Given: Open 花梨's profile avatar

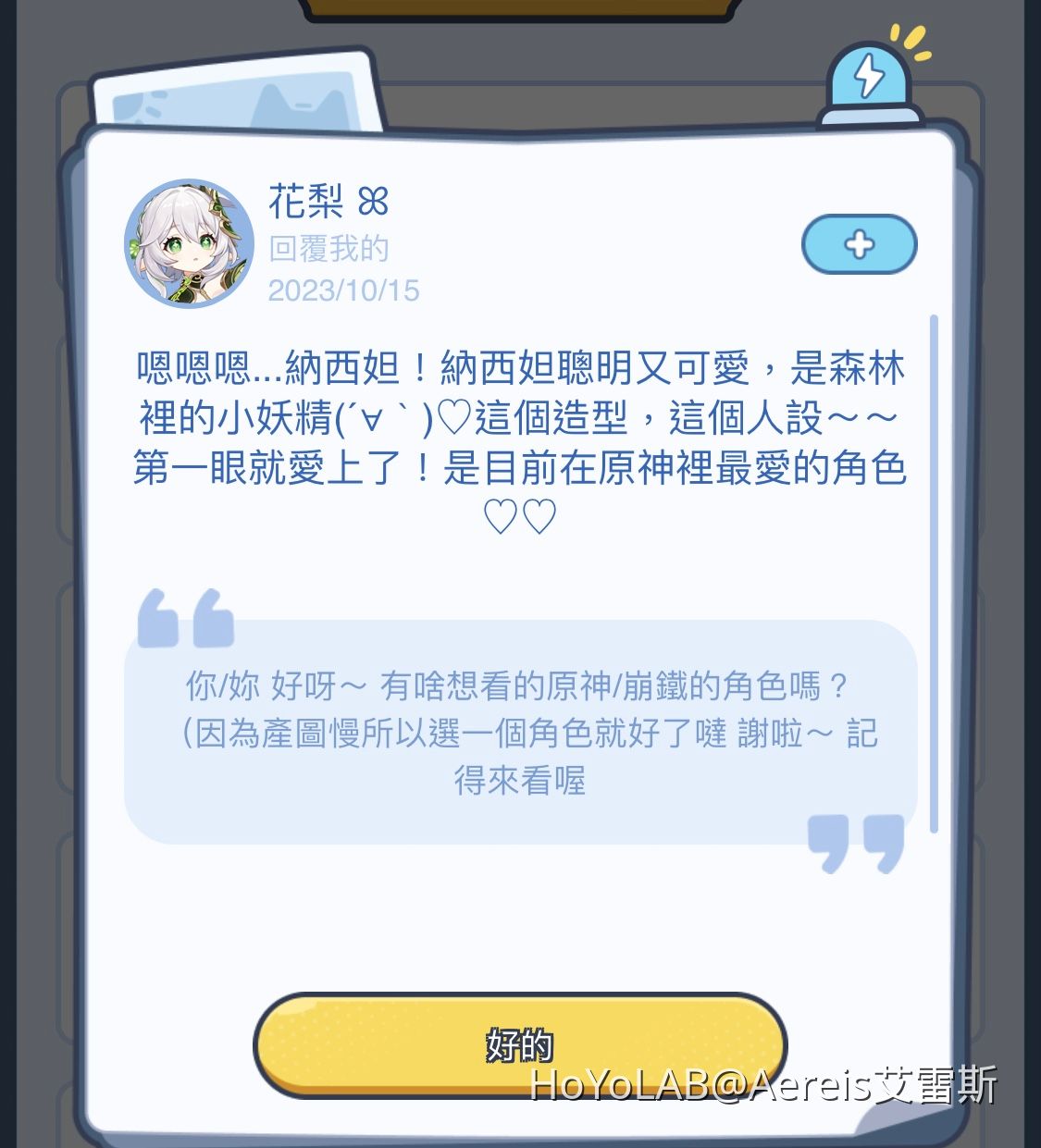Looking at the screenshot, I should [x=190, y=243].
